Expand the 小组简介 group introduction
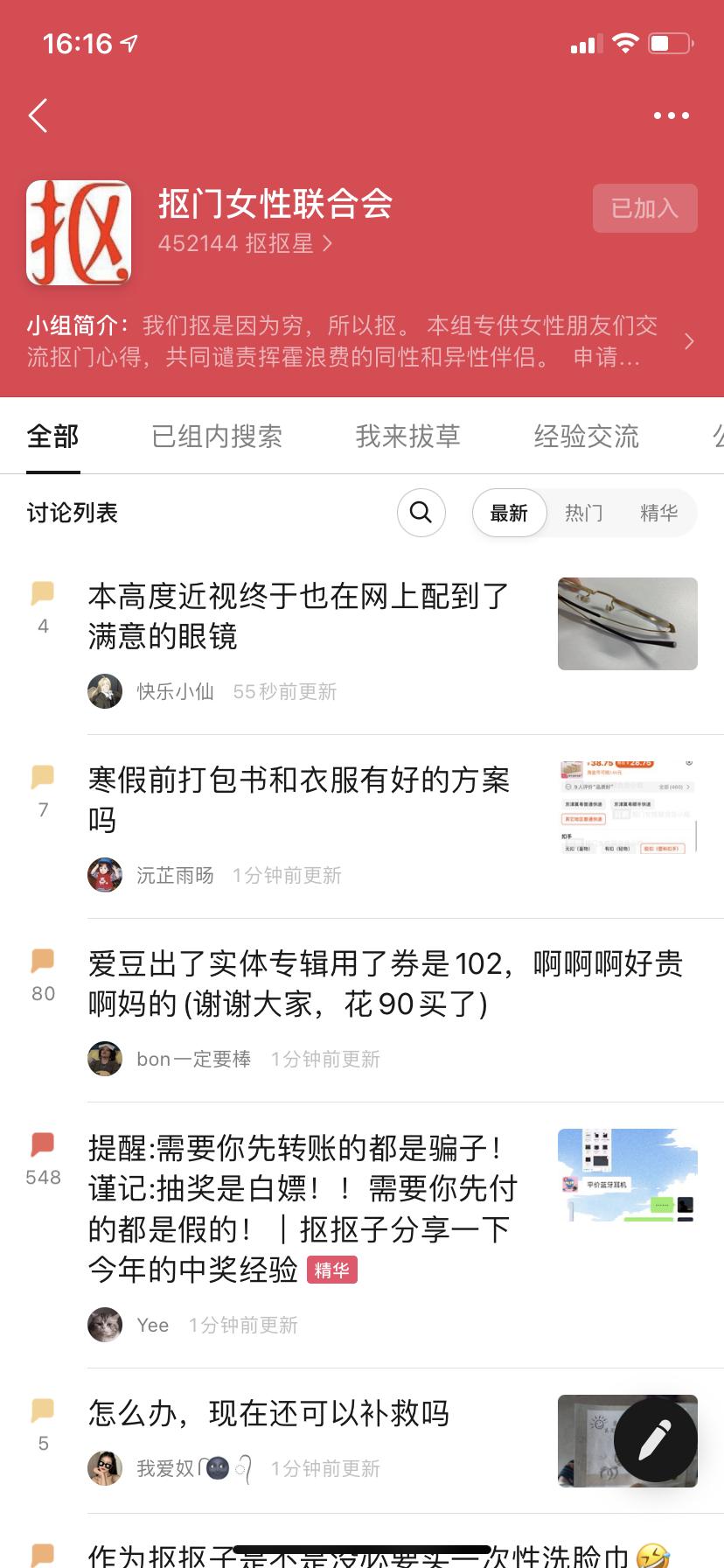Image resolution: width=724 pixels, height=1568 pixels. click(688, 341)
